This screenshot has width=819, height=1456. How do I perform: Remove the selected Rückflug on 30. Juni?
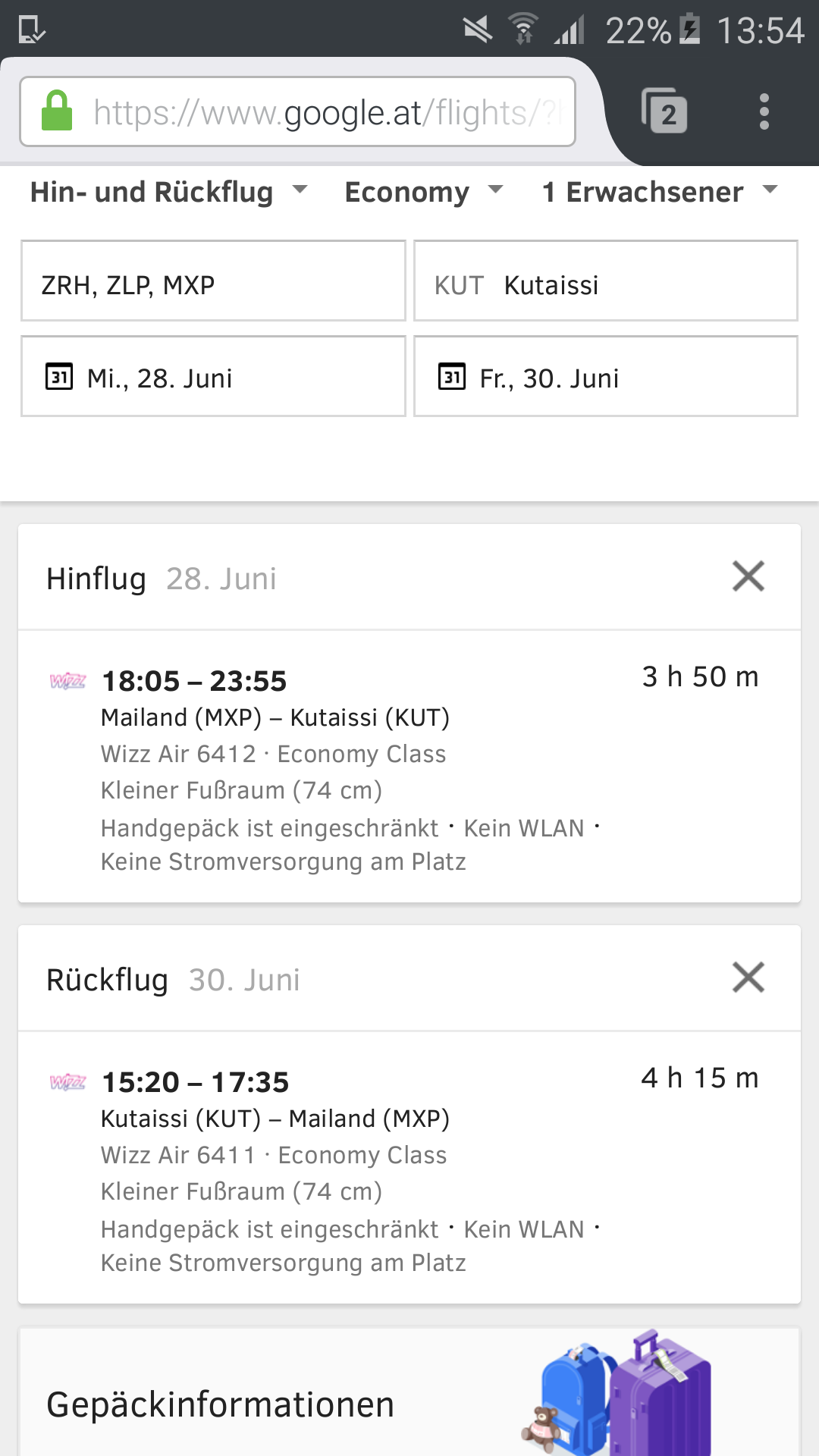click(748, 977)
